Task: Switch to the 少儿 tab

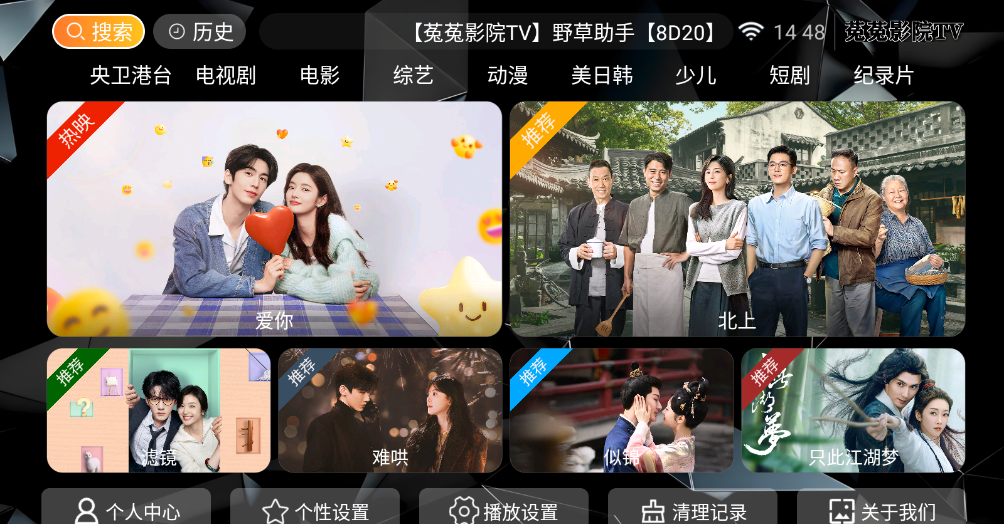Action: point(695,76)
